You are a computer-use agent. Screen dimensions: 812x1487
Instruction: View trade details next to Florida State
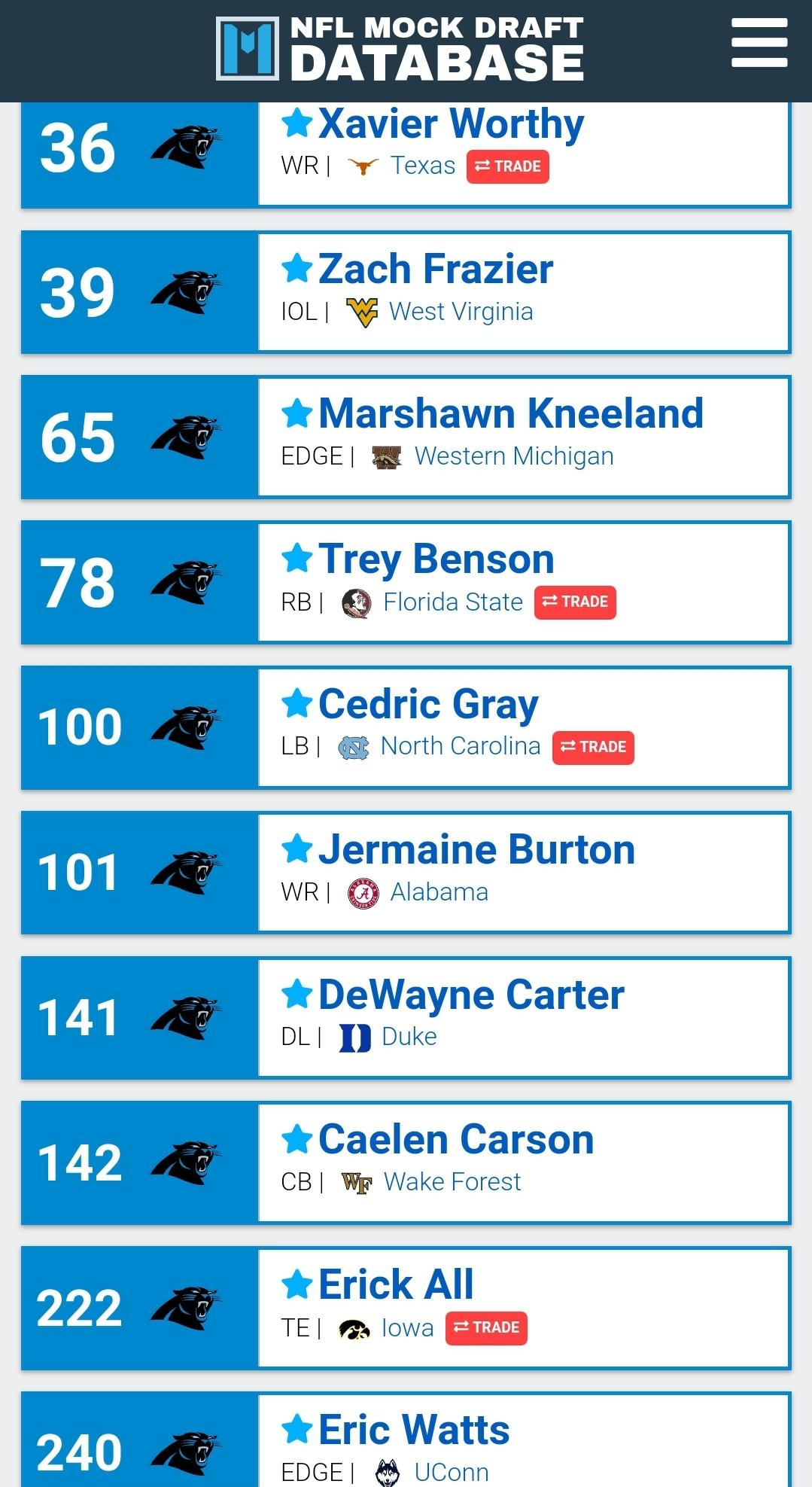(x=575, y=602)
